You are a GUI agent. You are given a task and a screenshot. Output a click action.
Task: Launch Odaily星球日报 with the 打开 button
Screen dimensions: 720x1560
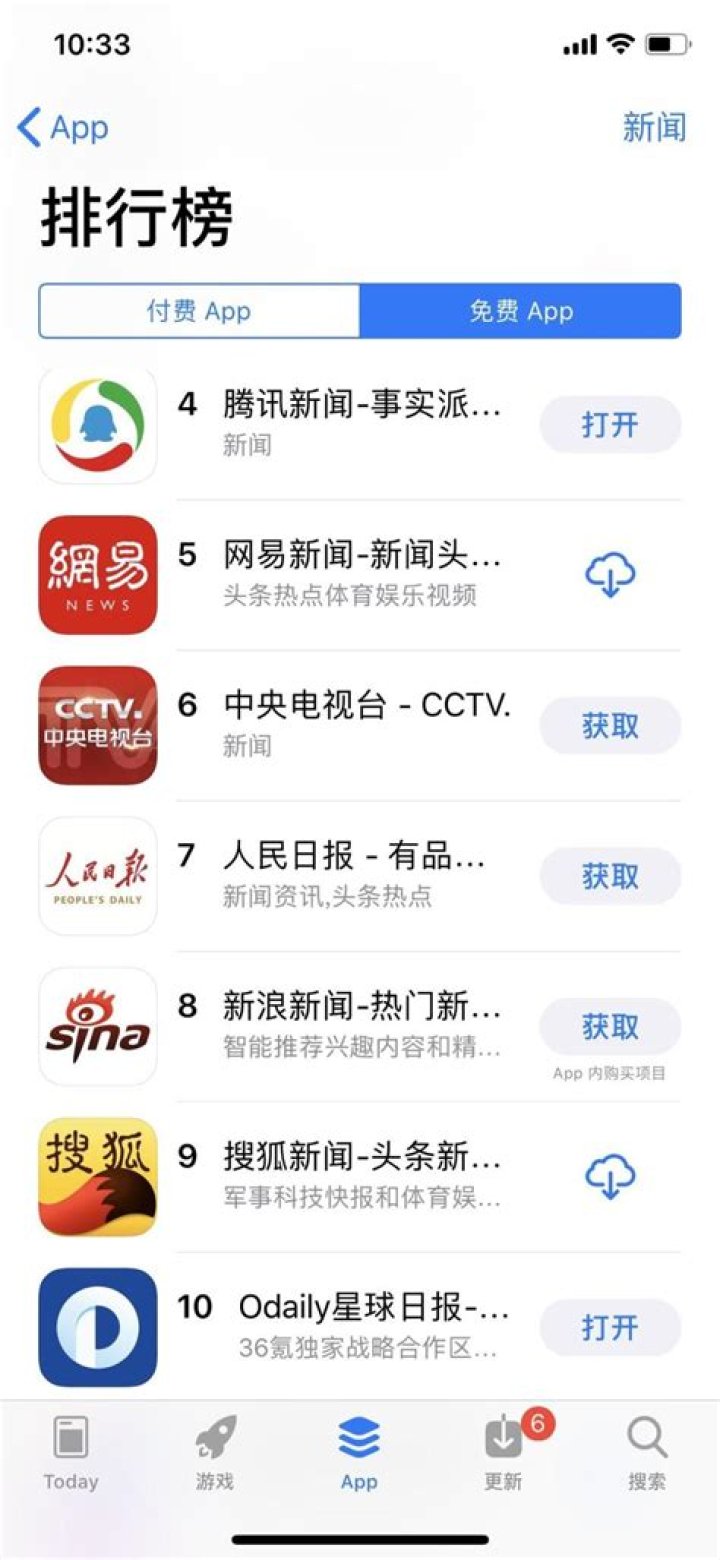pyautogui.click(x=610, y=1327)
